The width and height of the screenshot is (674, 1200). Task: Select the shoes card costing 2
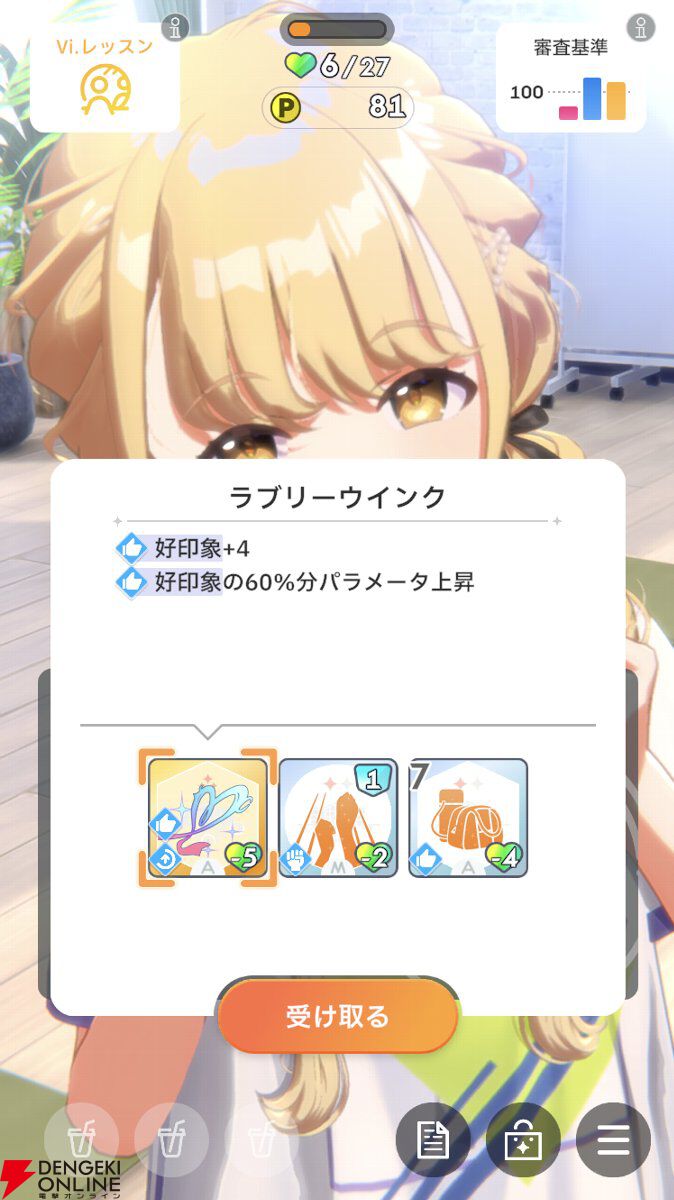(x=338, y=818)
